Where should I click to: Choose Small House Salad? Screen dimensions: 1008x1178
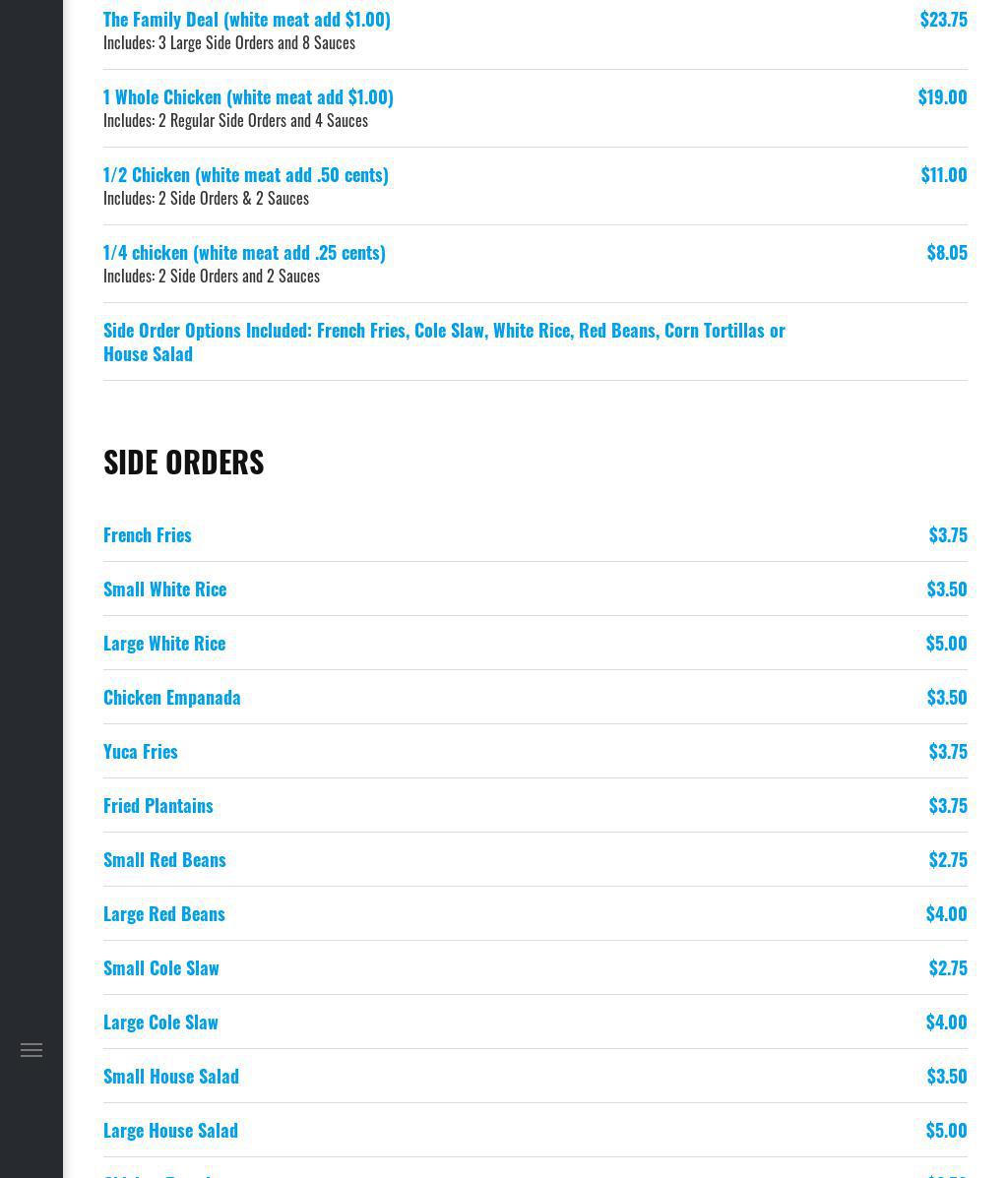click(171, 1077)
